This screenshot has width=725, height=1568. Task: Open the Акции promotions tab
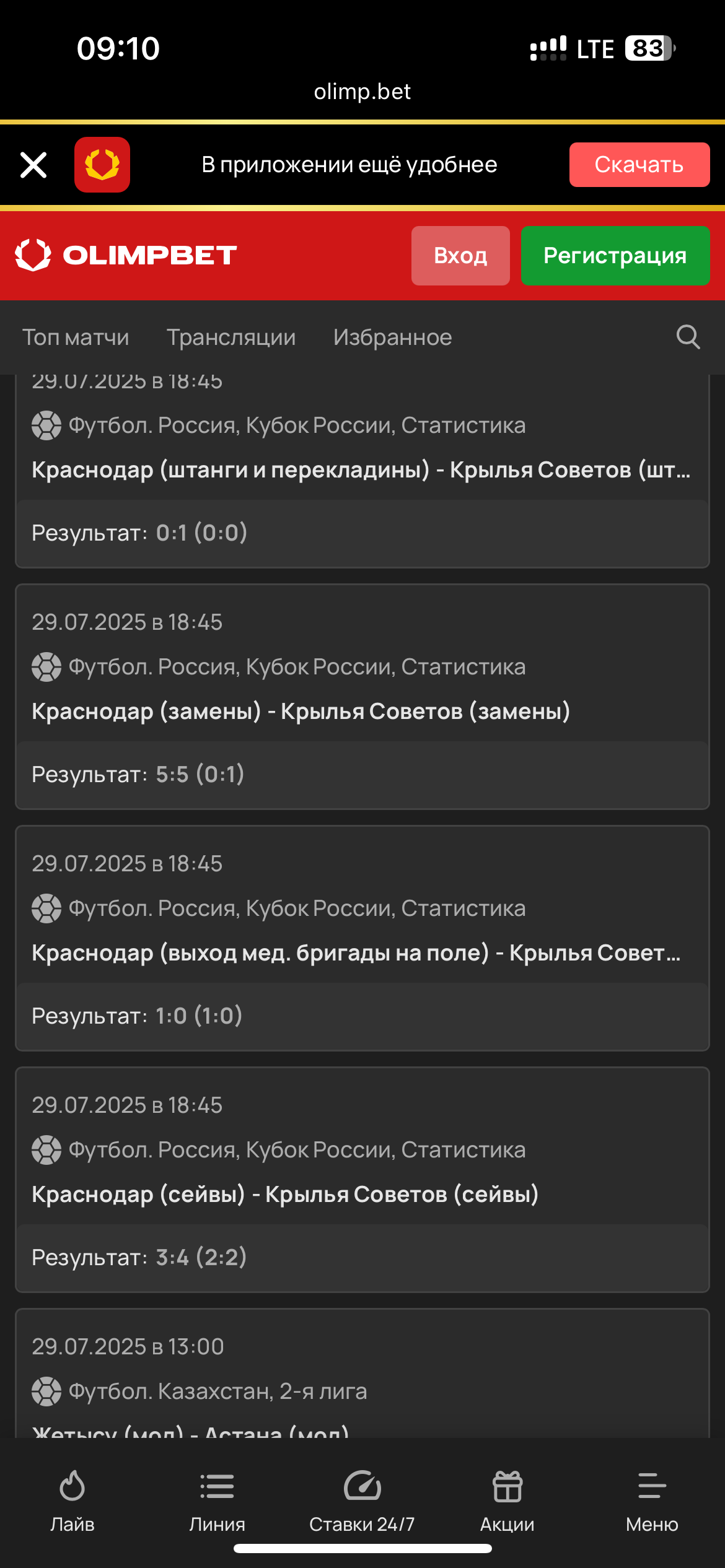pyautogui.click(x=507, y=1500)
